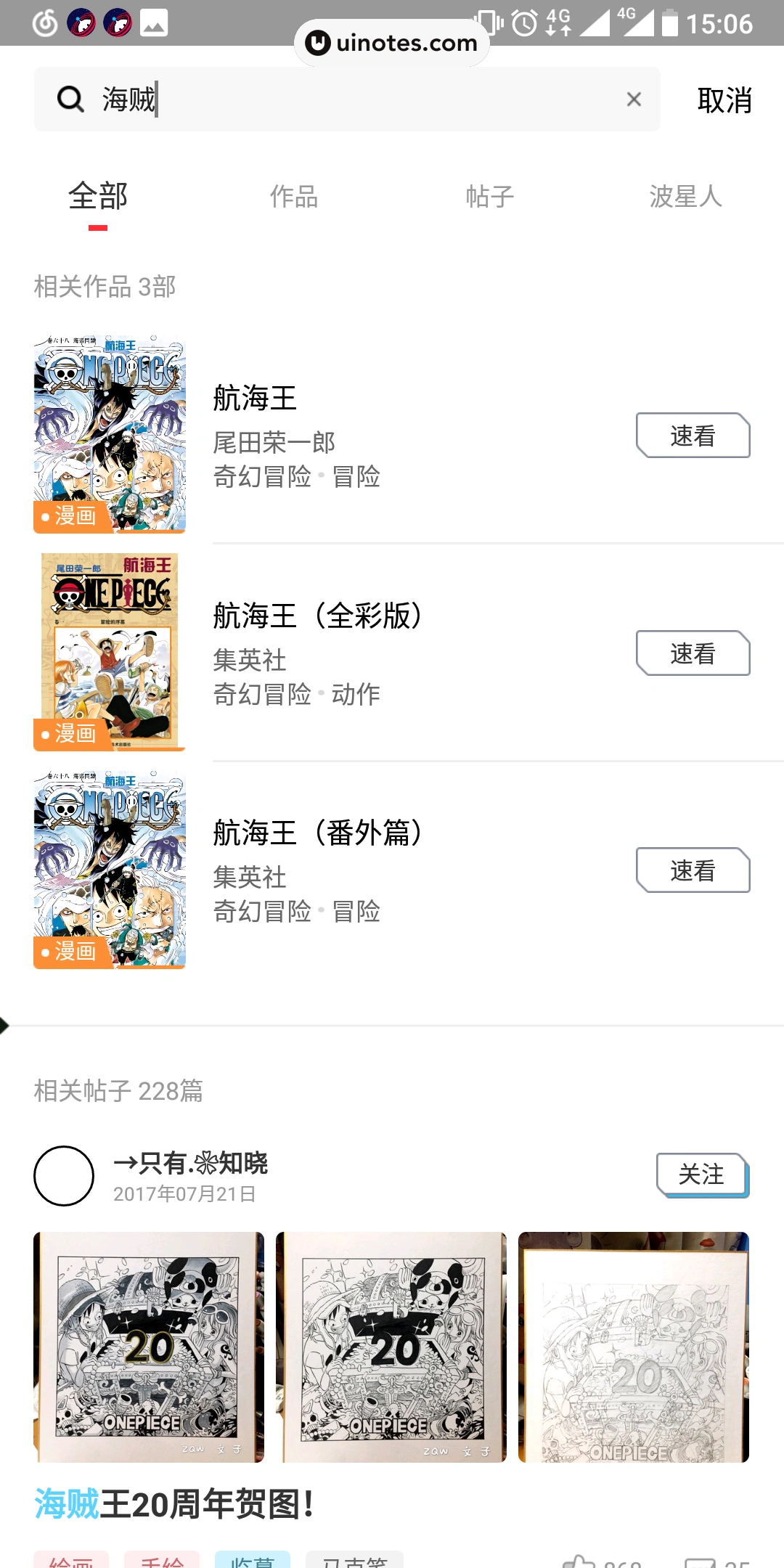Screen dimensions: 784x1568
Task: Open the 帖子 tab
Action: (490, 197)
